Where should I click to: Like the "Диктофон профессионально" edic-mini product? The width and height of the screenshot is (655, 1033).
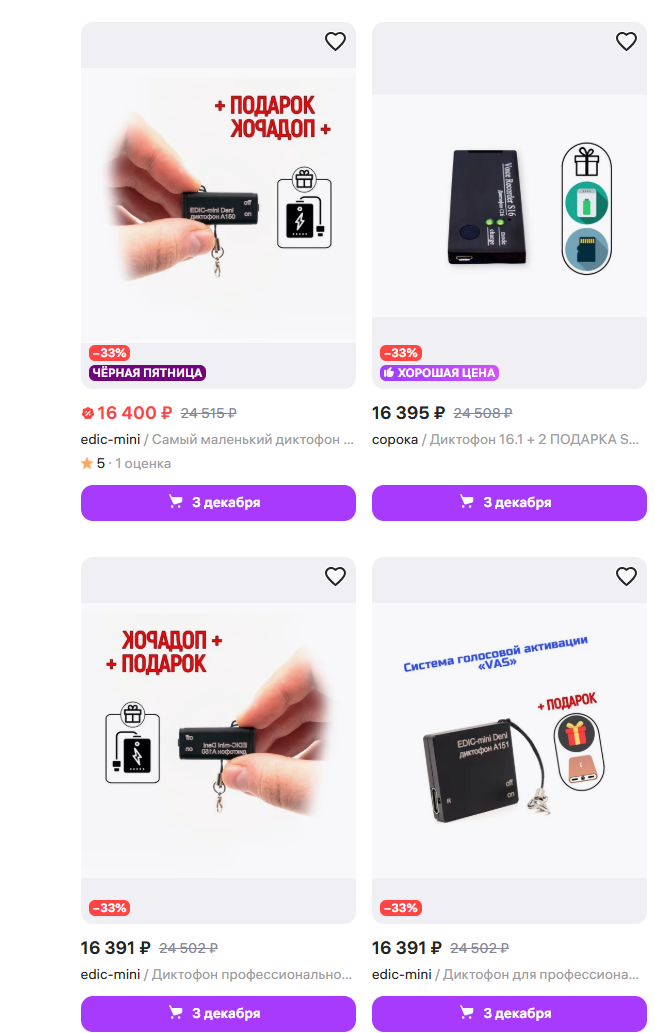pos(335,576)
